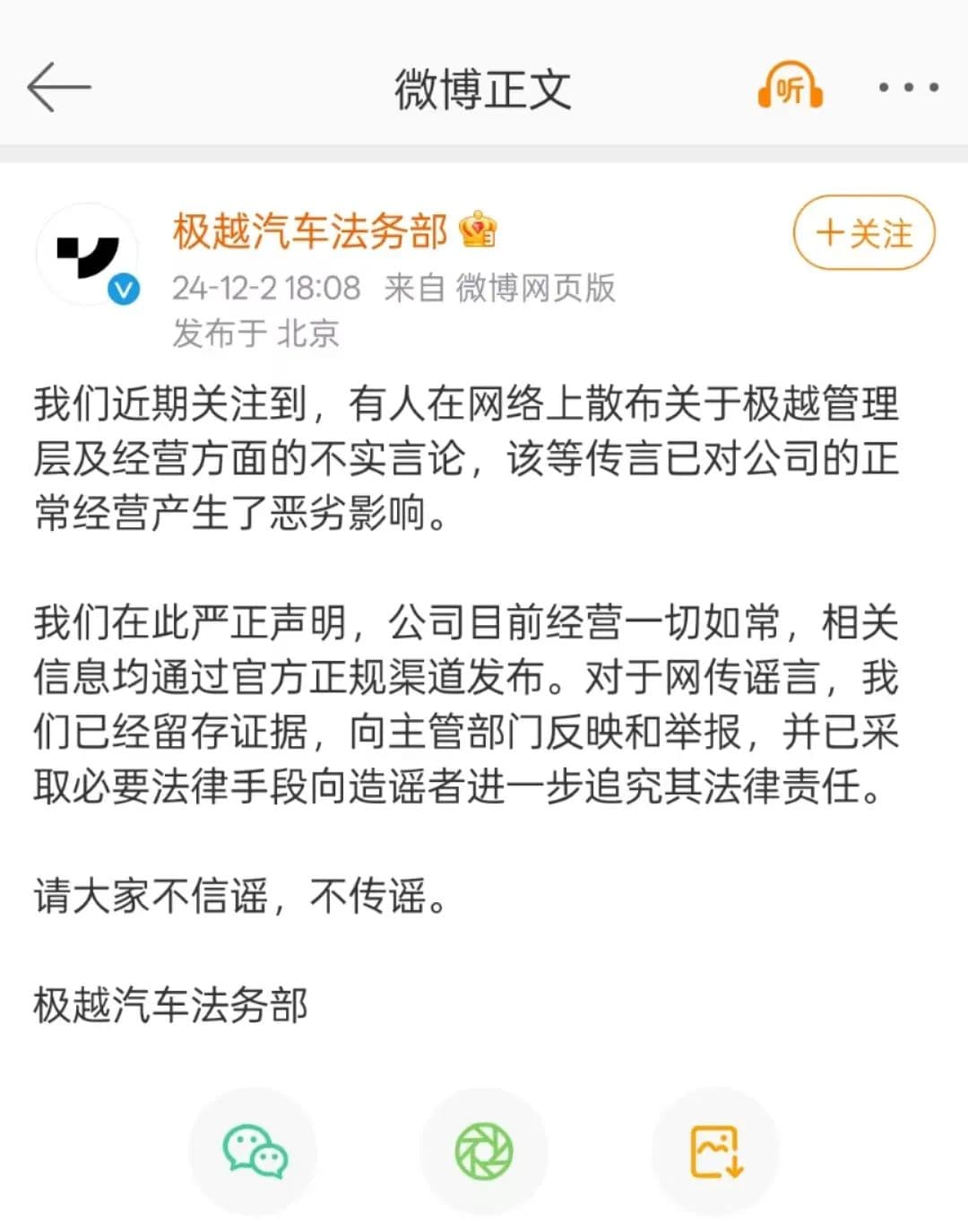This screenshot has height=1232, width=968.
Task: Share to WeChat Moments with the green shutter icon
Action: coord(484,1151)
